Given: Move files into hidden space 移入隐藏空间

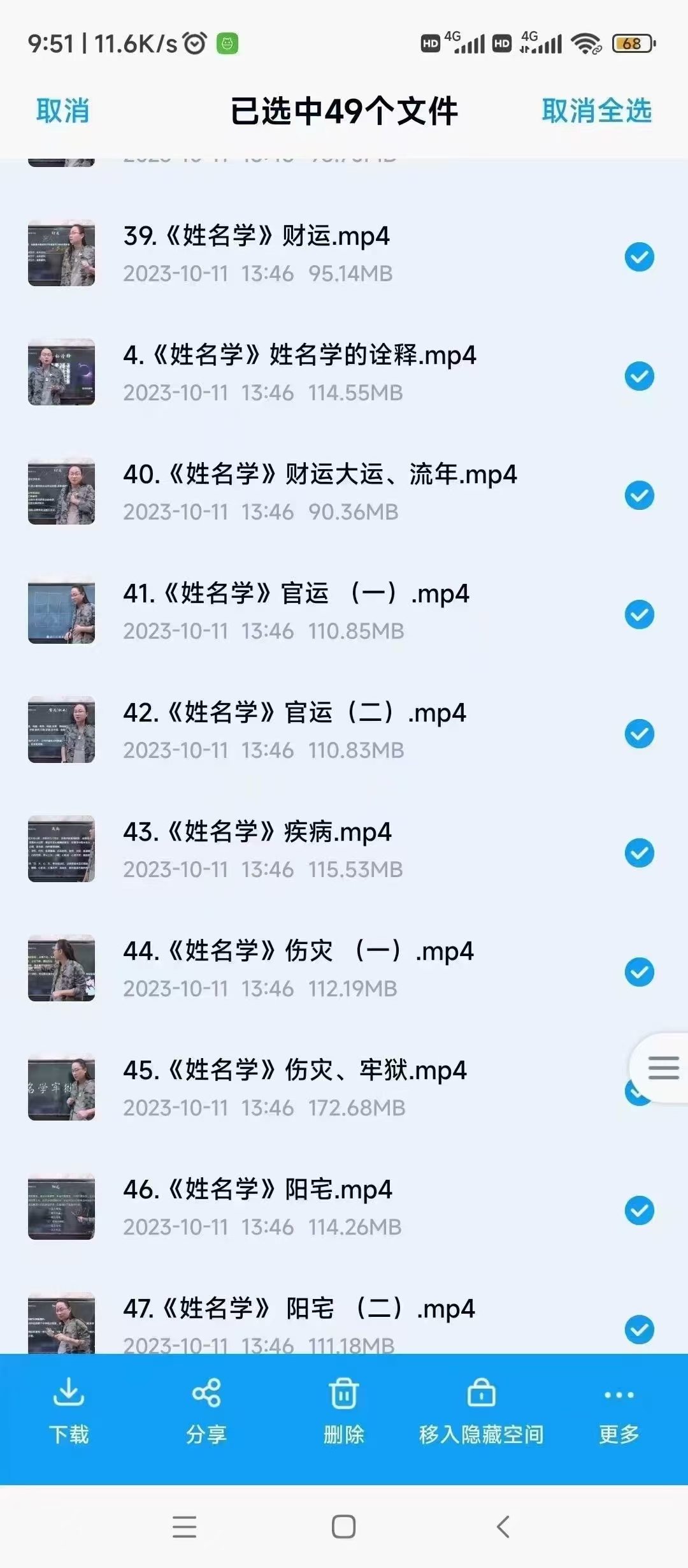Looking at the screenshot, I should (481, 1410).
